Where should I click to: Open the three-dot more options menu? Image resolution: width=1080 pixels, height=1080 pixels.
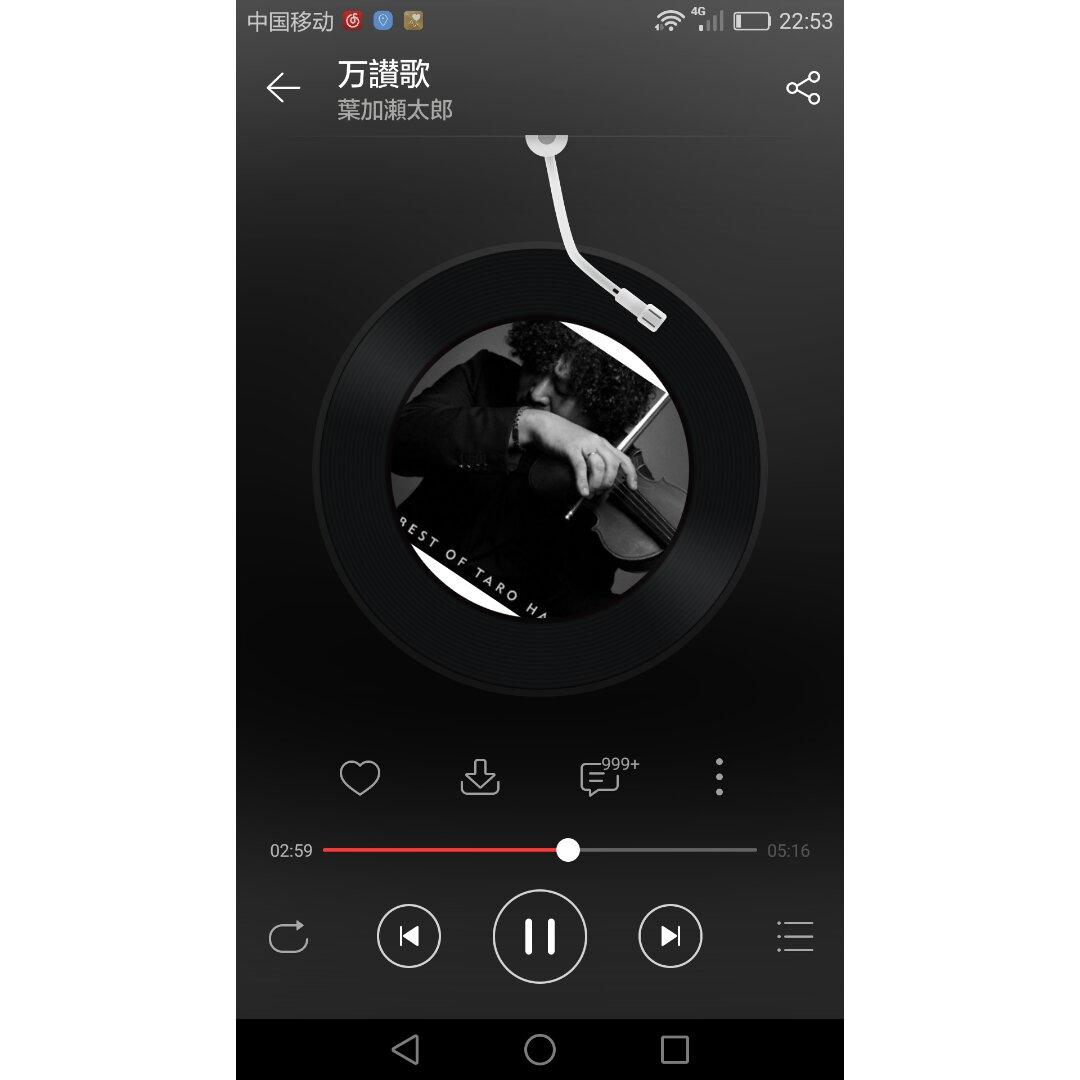tap(719, 777)
